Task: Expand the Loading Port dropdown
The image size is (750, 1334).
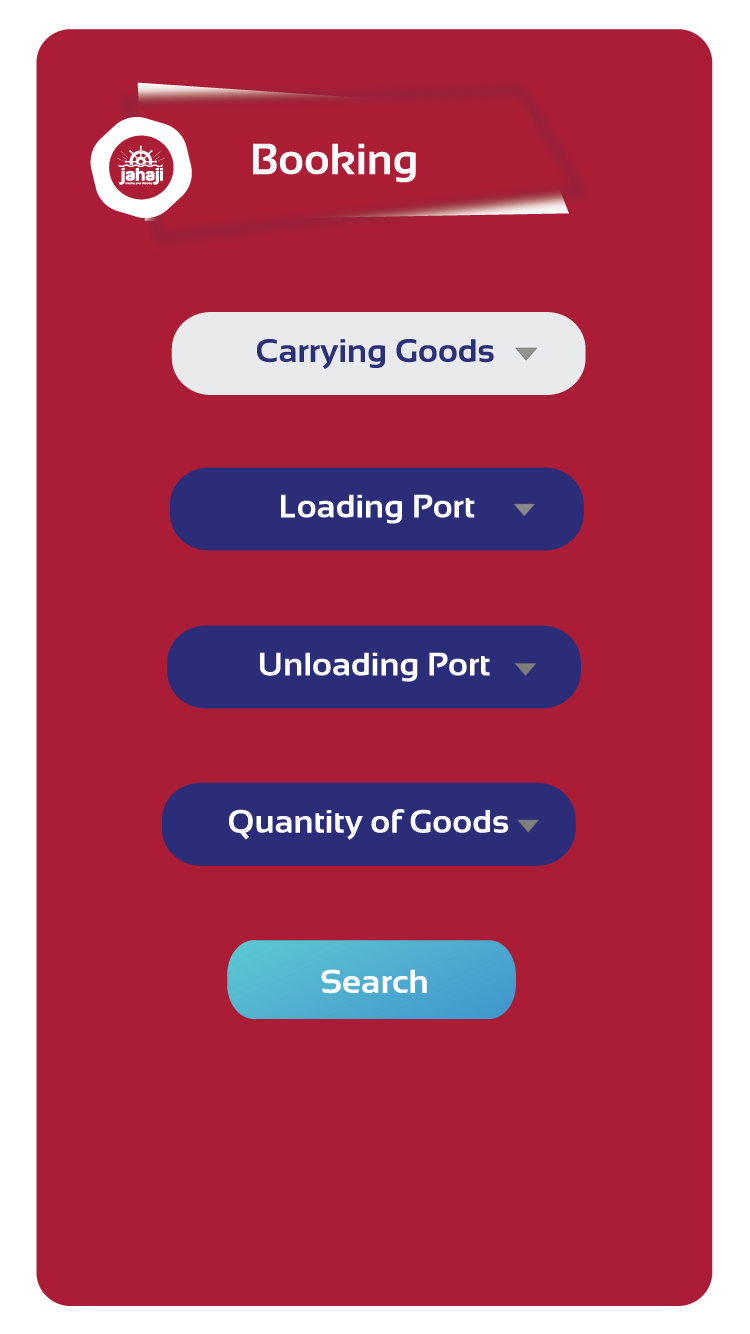Action: [376, 508]
